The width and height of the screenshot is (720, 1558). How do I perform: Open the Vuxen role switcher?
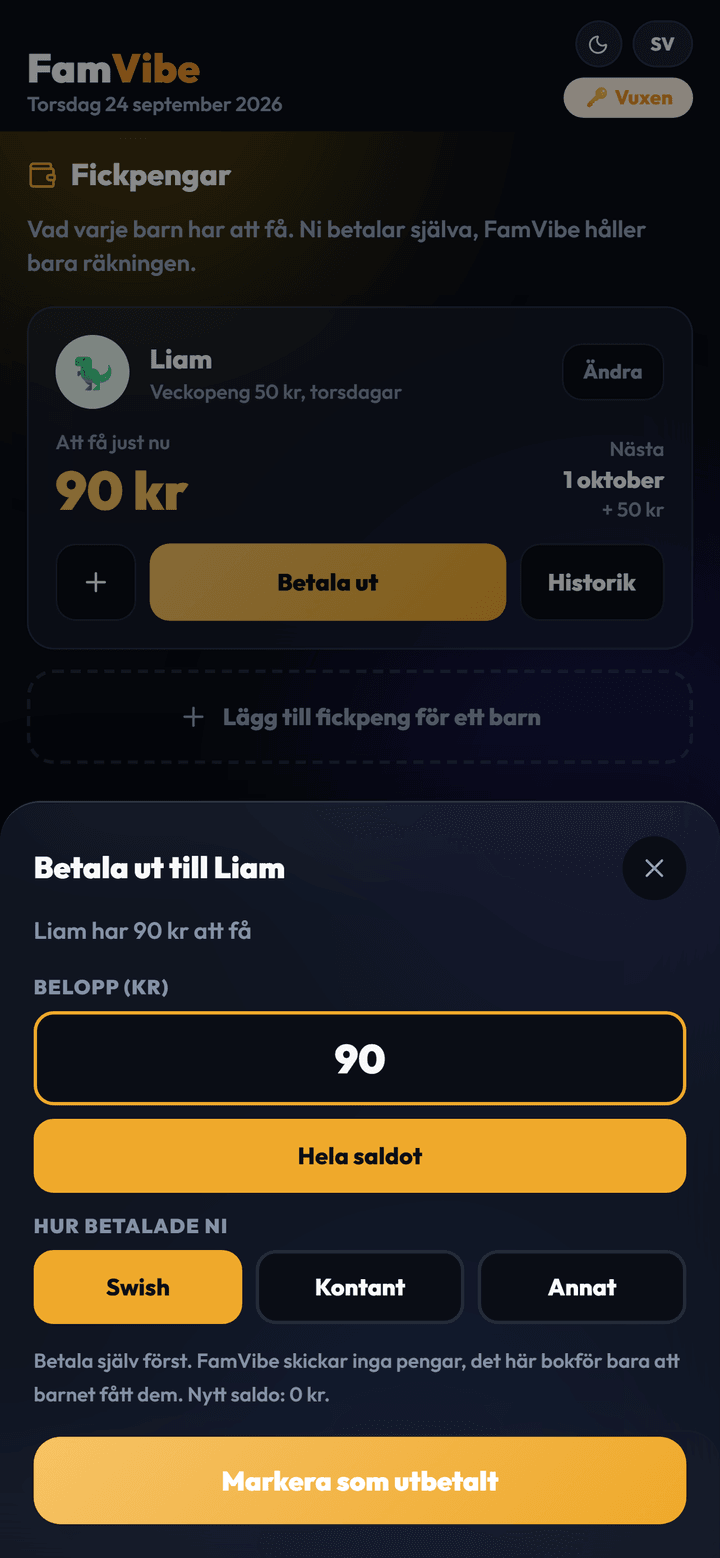click(628, 98)
